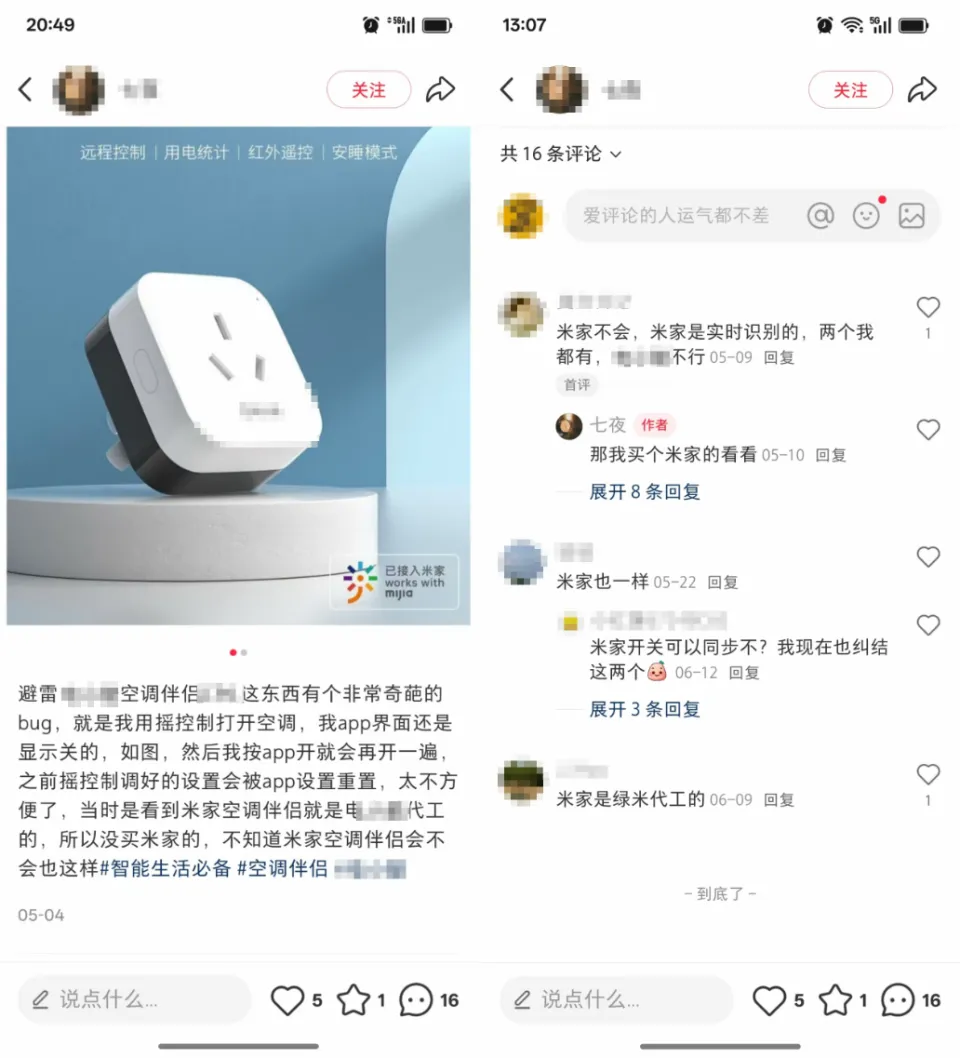This screenshot has width=960, height=1058.
Task: Open author 七夜's profile from the reply
Action: (569, 427)
